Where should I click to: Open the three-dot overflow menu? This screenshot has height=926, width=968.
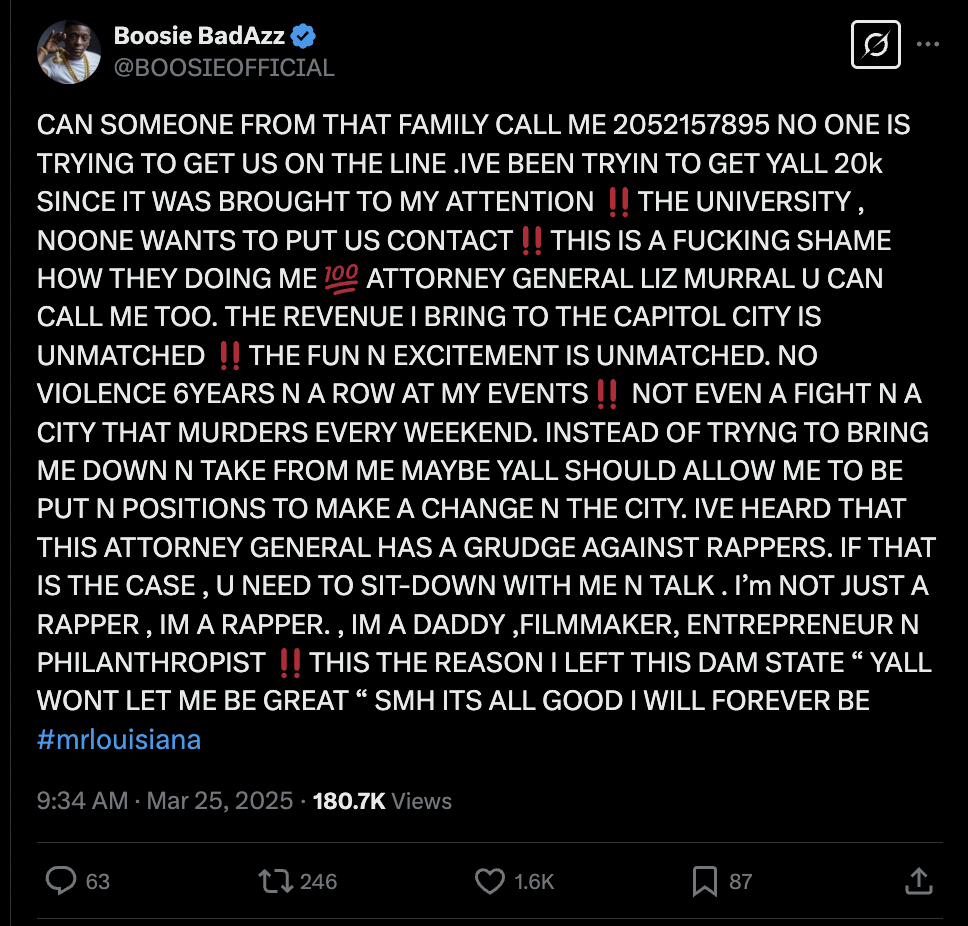[928, 45]
